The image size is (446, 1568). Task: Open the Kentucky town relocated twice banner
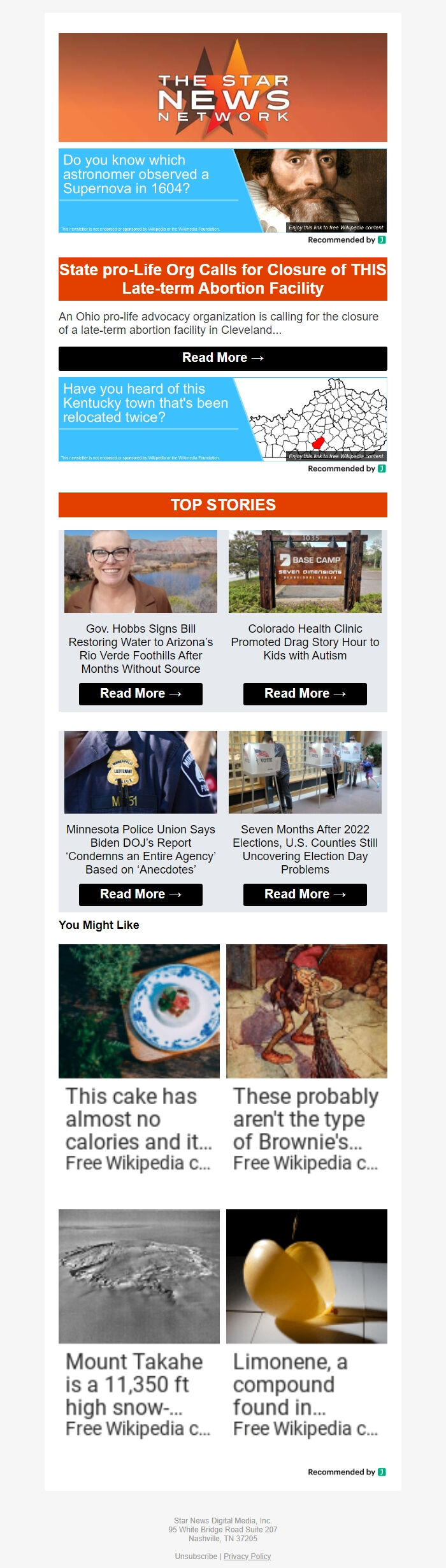pyautogui.click(x=222, y=419)
